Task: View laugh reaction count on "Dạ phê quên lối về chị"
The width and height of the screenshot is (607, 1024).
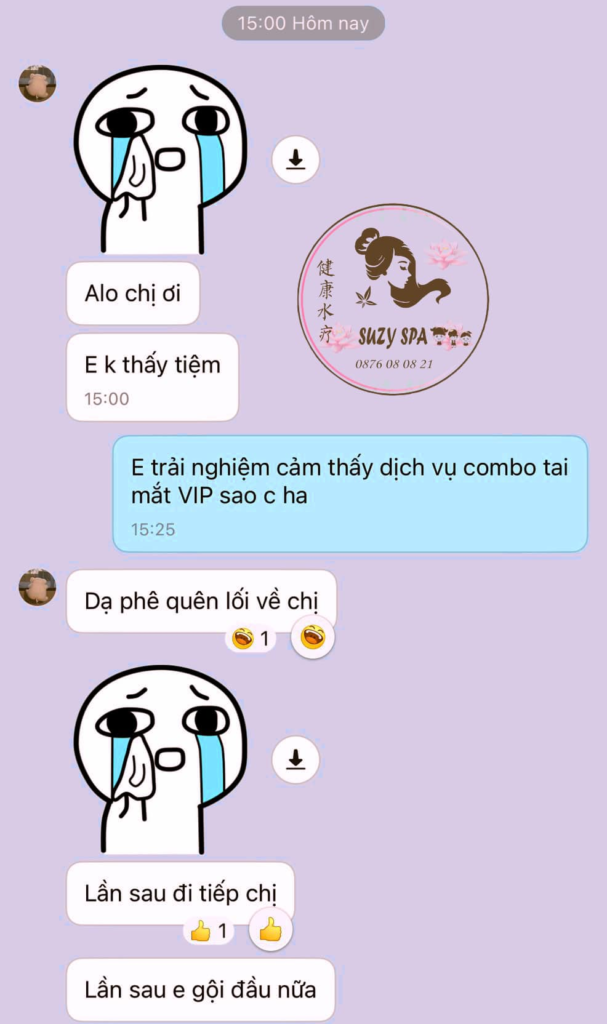Action: point(251,637)
